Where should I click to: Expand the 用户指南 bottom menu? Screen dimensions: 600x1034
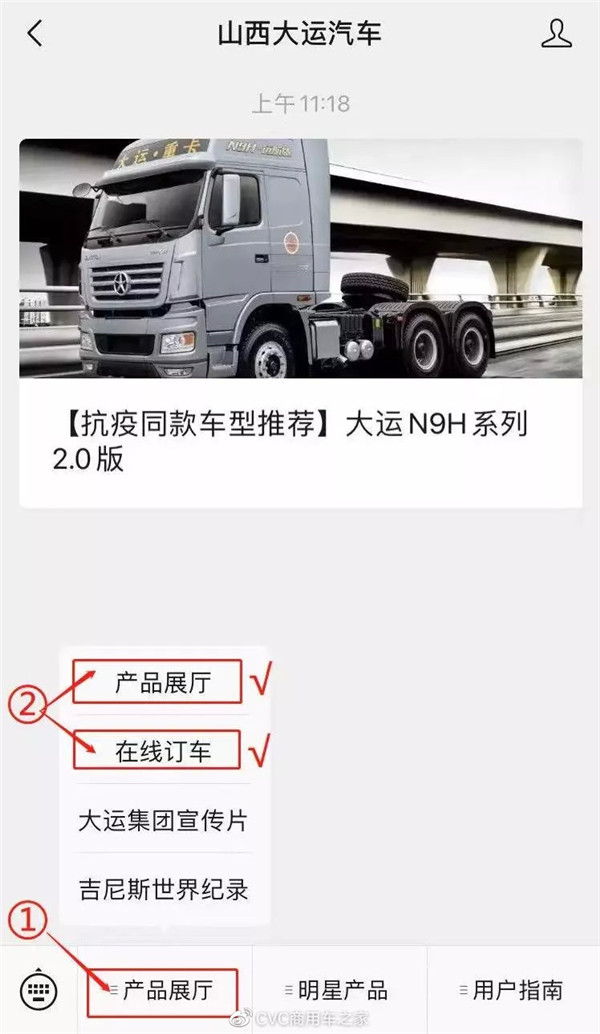click(x=513, y=990)
